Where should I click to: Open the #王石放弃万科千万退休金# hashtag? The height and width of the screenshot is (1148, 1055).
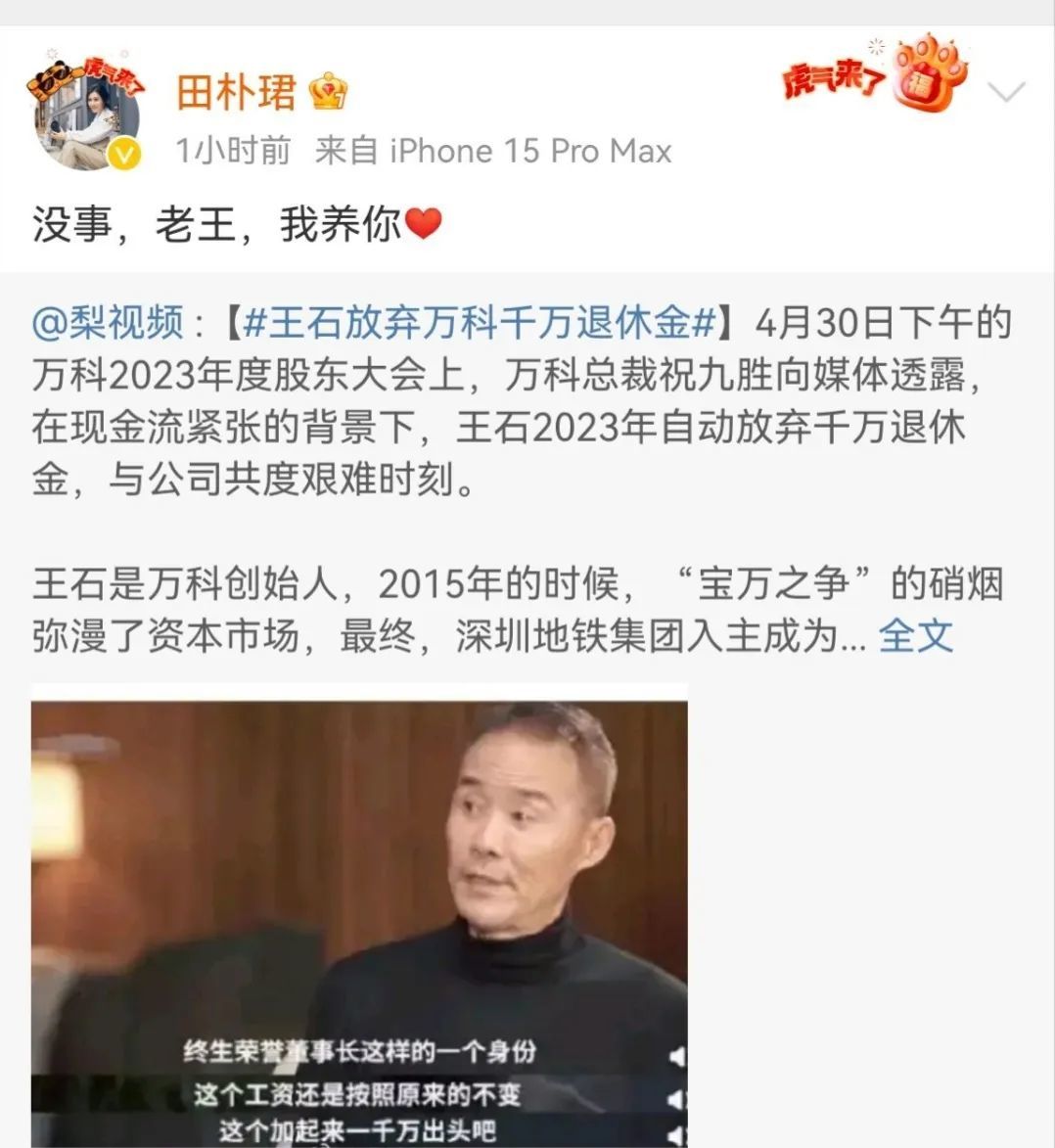pos(481,322)
